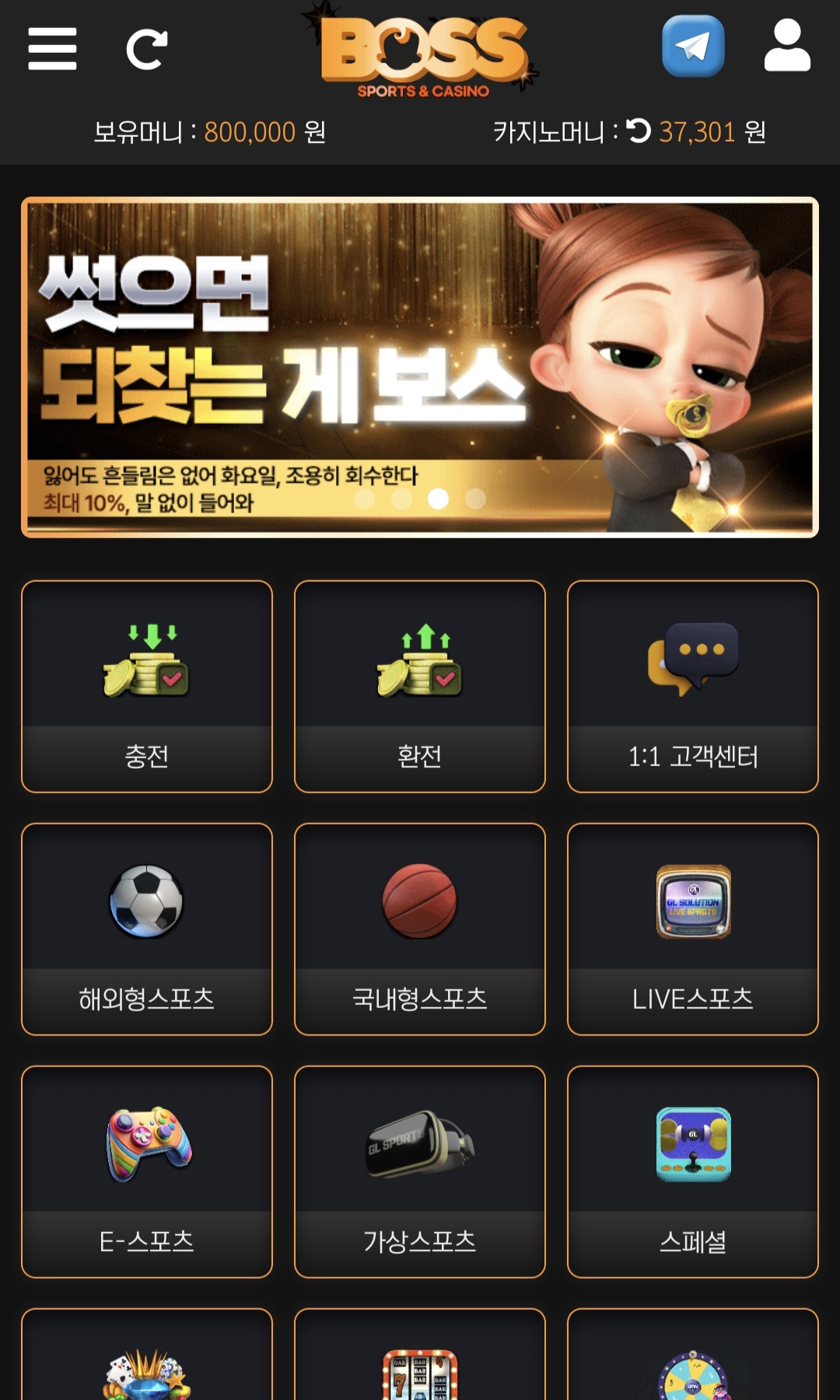Select 국내형스포츠
The width and height of the screenshot is (840, 1400).
420,929
